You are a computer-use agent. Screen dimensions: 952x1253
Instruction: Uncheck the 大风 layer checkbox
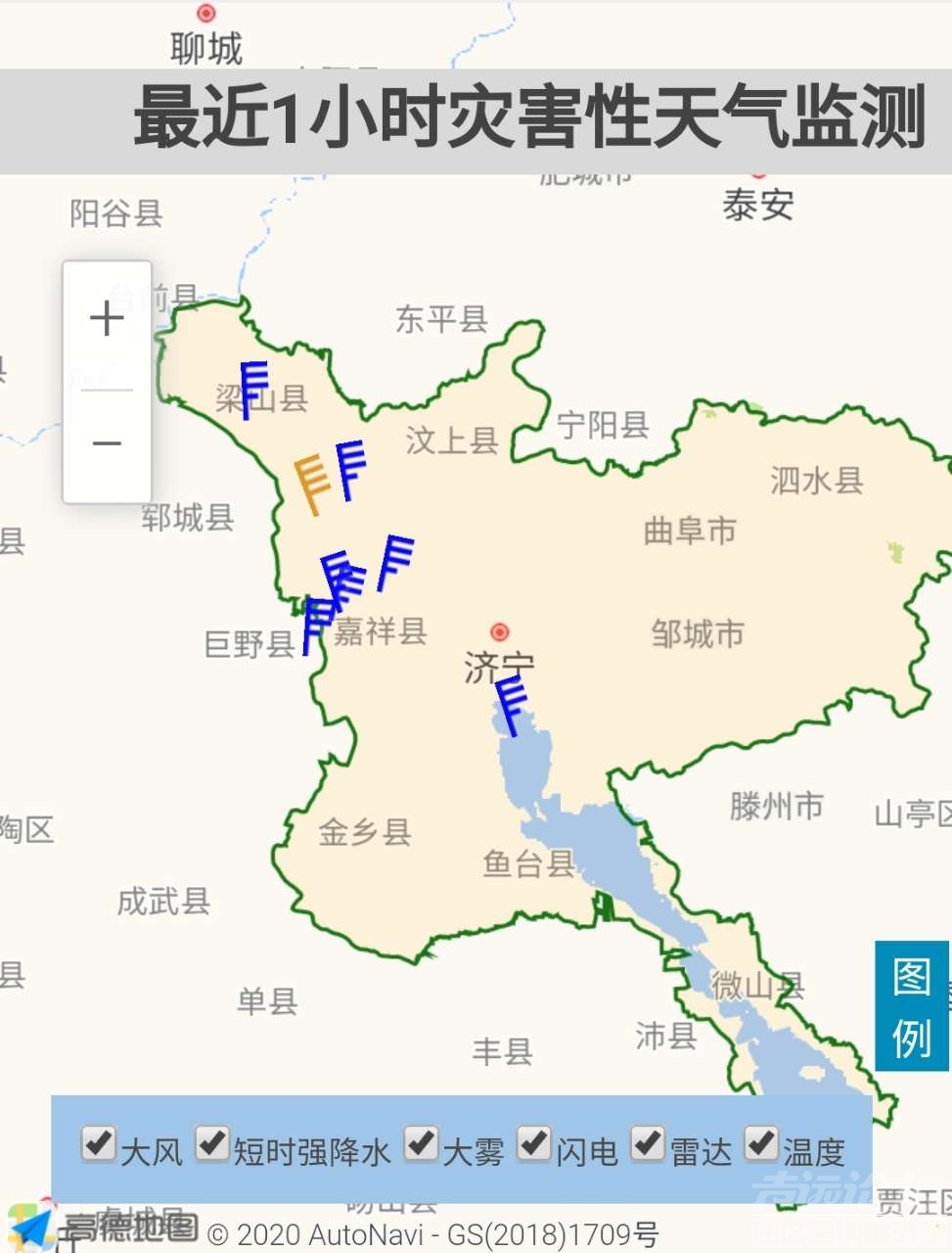(x=98, y=1142)
